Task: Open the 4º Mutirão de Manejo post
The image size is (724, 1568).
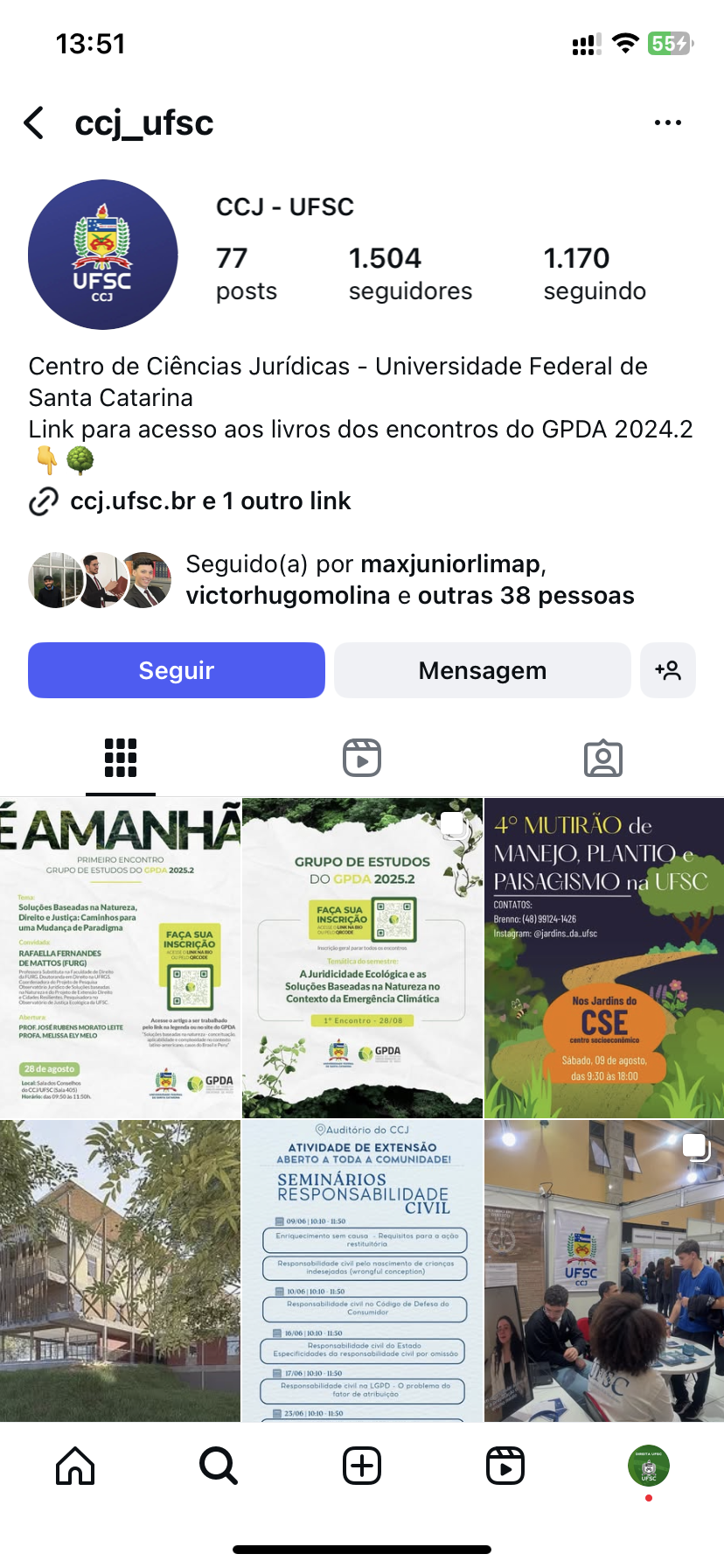Action: click(604, 958)
